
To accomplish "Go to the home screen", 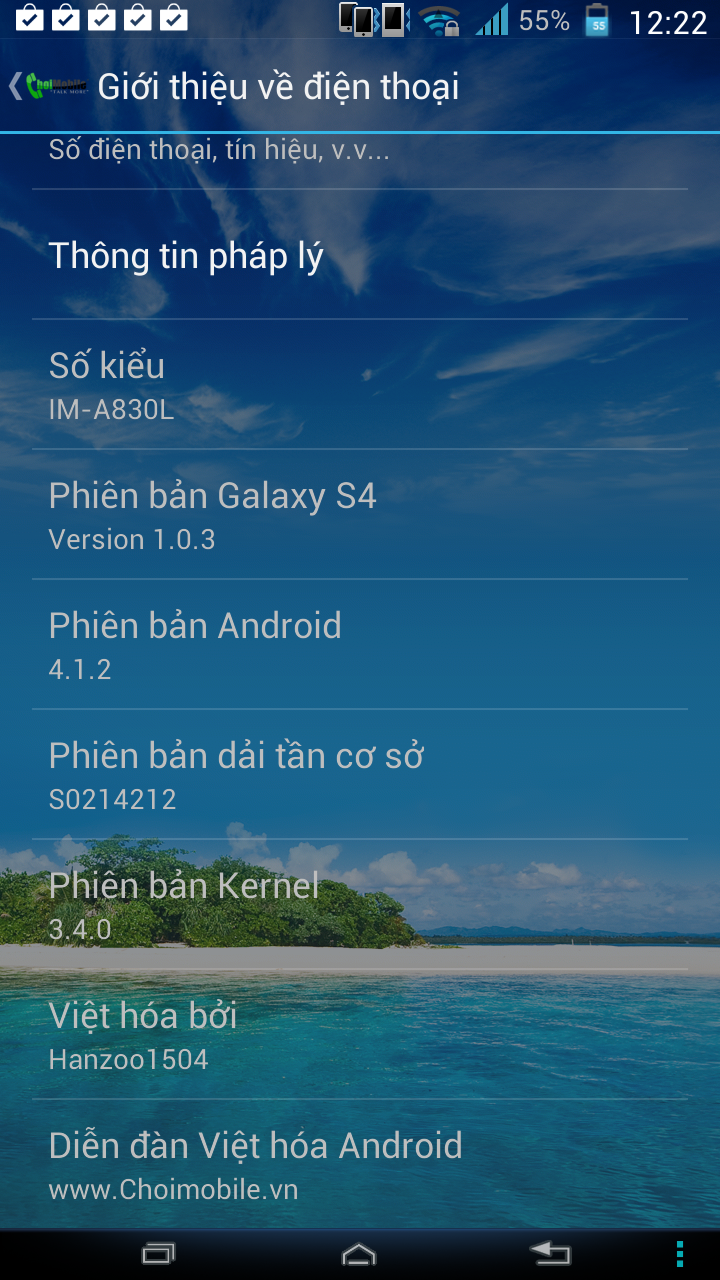I will coord(359,1253).
